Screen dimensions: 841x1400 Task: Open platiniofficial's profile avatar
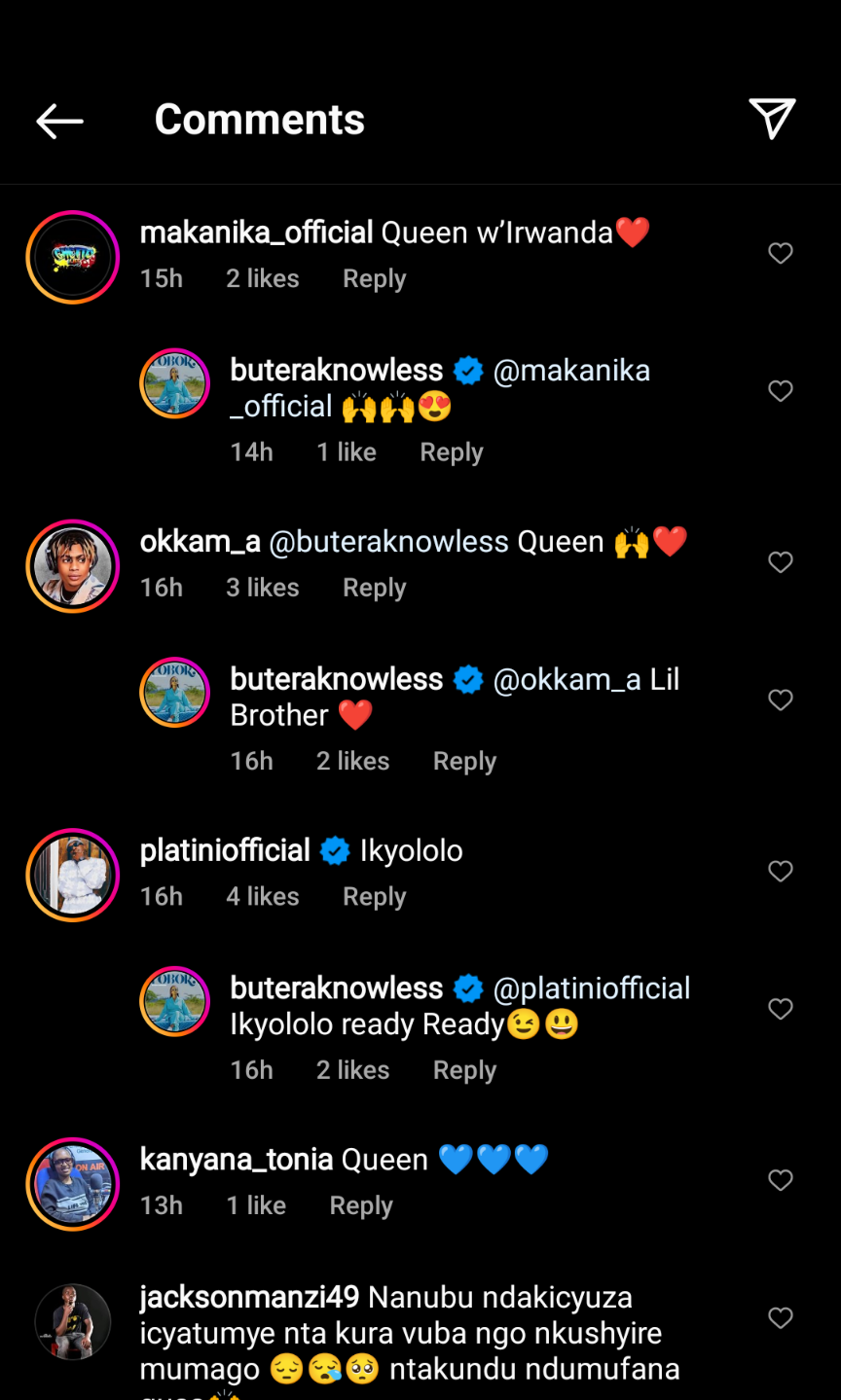73,876
